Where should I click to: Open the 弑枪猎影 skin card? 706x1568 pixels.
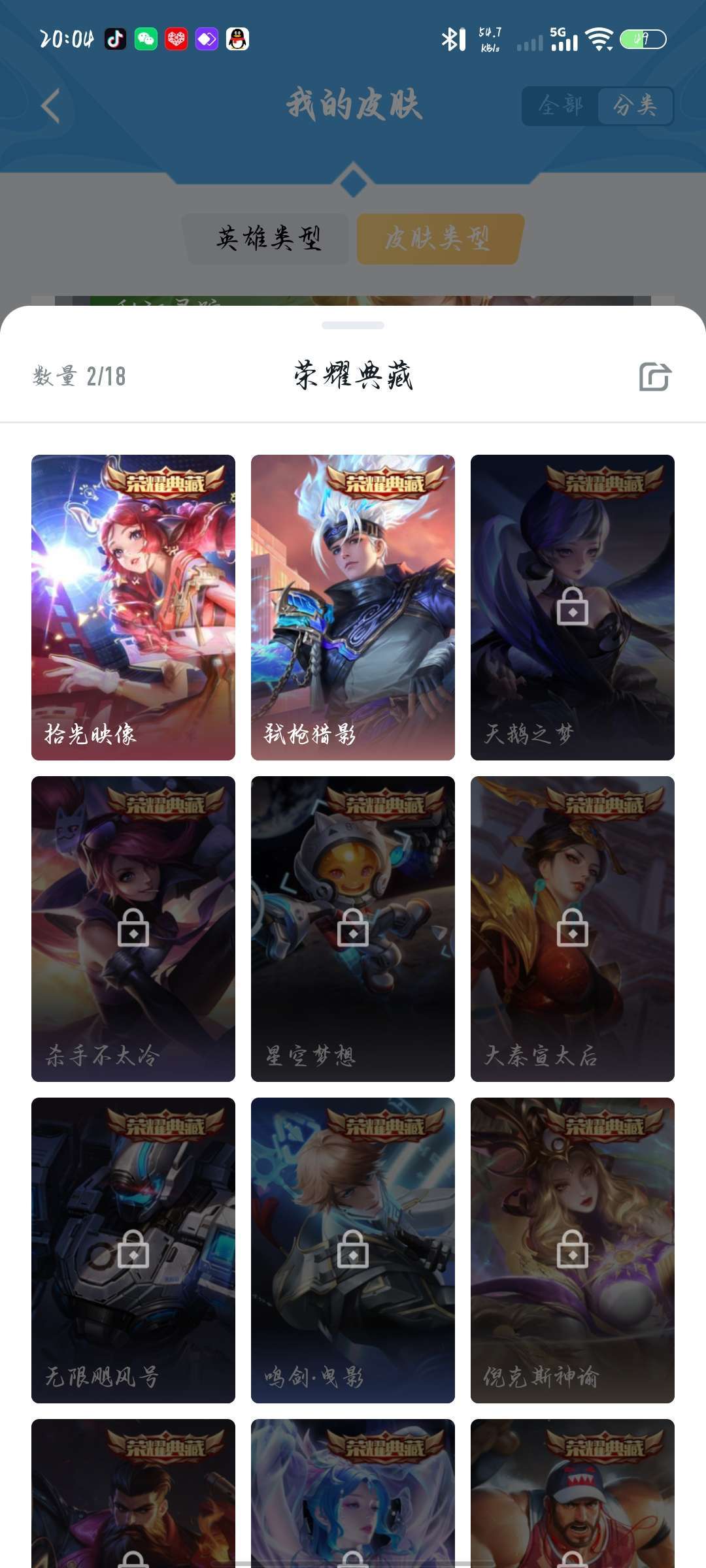point(353,608)
